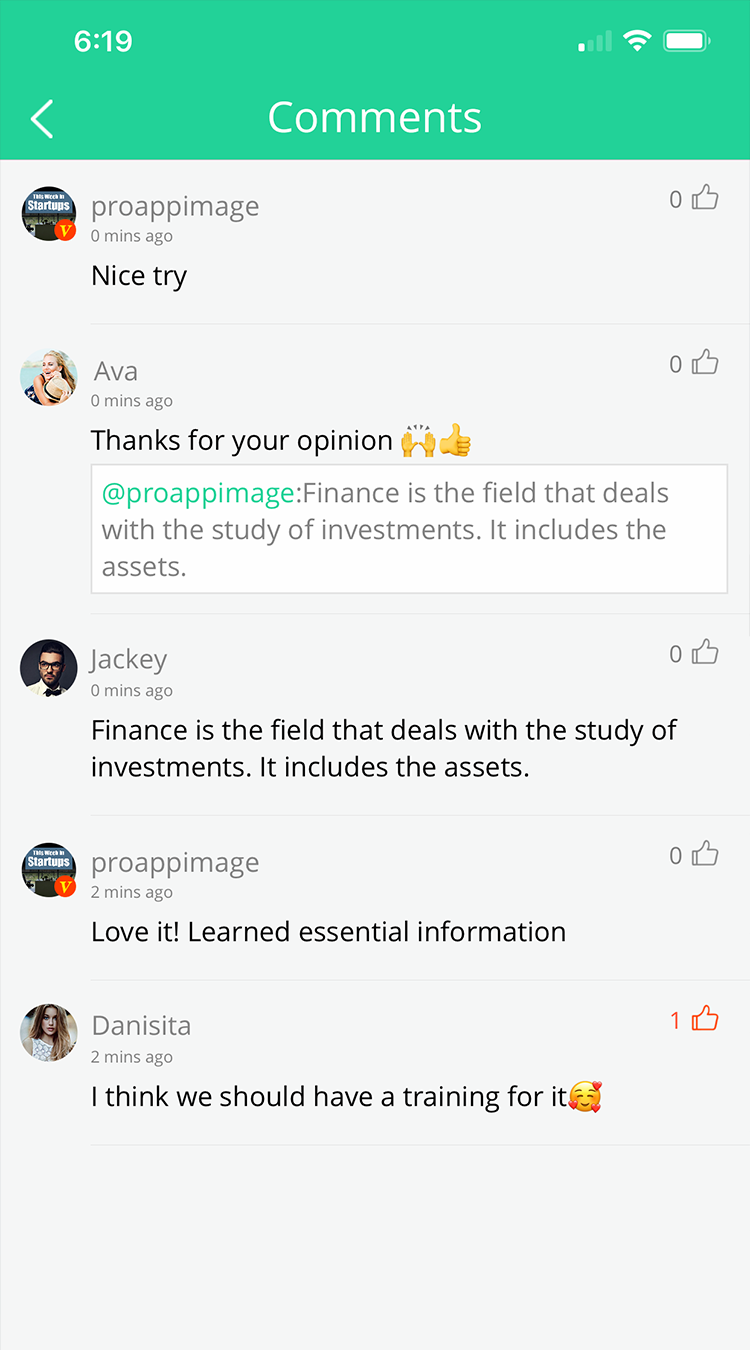This screenshot has width=750, height=1350.
Task: Like Jackey's comment about finance
Action: [704, 652]
